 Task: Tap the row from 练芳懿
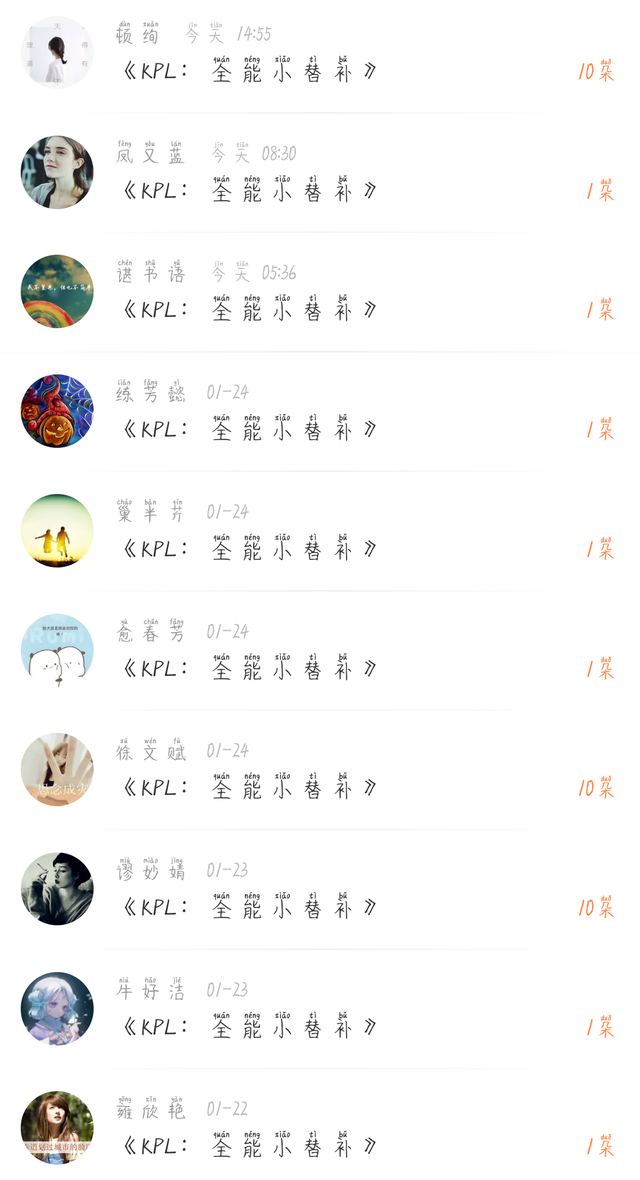coord(320,412)
